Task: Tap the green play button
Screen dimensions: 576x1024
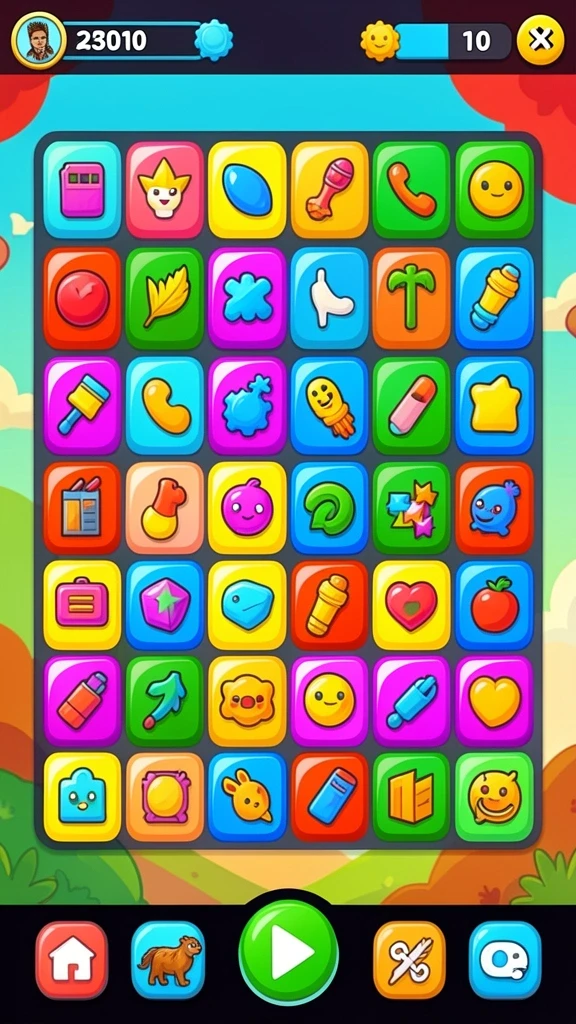Action: pyautogui.click(x=288, y=952)
